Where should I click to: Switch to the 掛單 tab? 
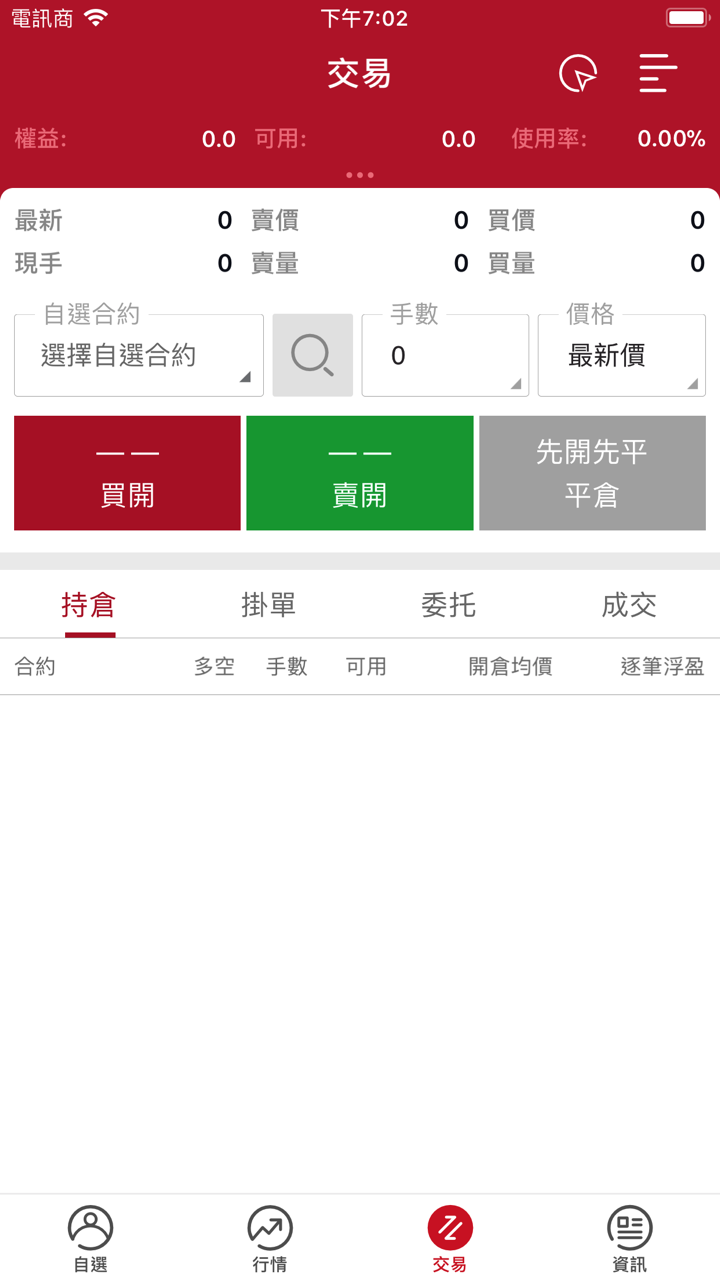point(269,605)
